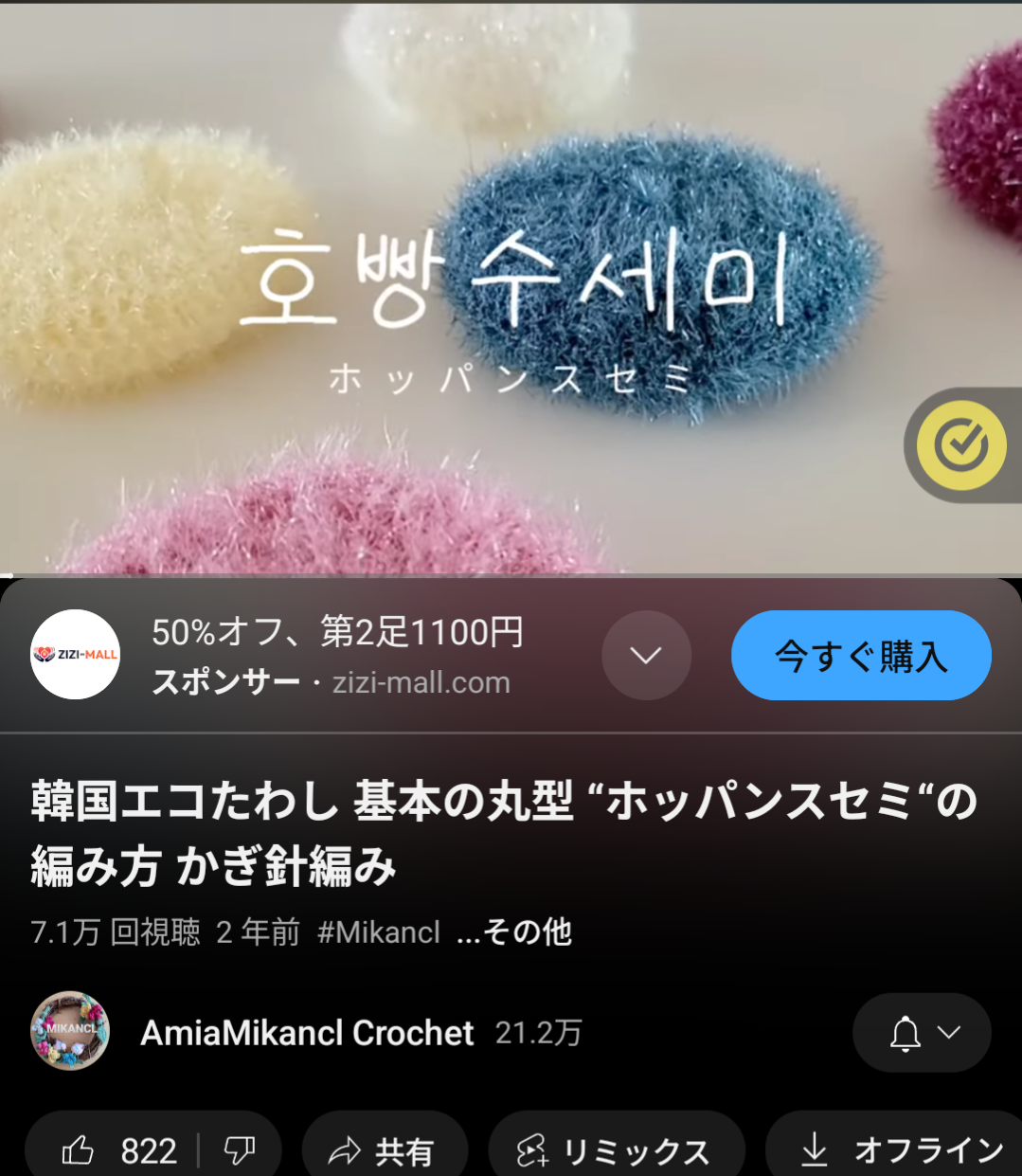Tap the 今すぐ購入 buy now button

click(860, 656)
